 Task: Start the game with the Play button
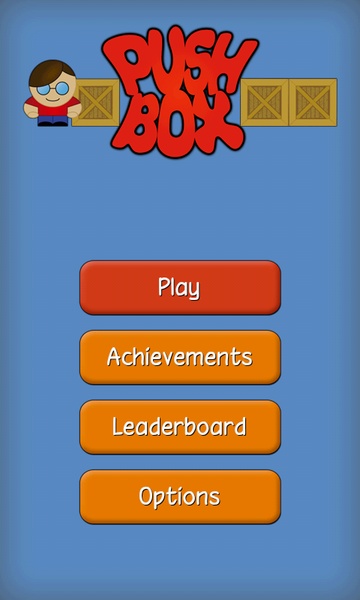pyautogui.click(x=180, y=288)
